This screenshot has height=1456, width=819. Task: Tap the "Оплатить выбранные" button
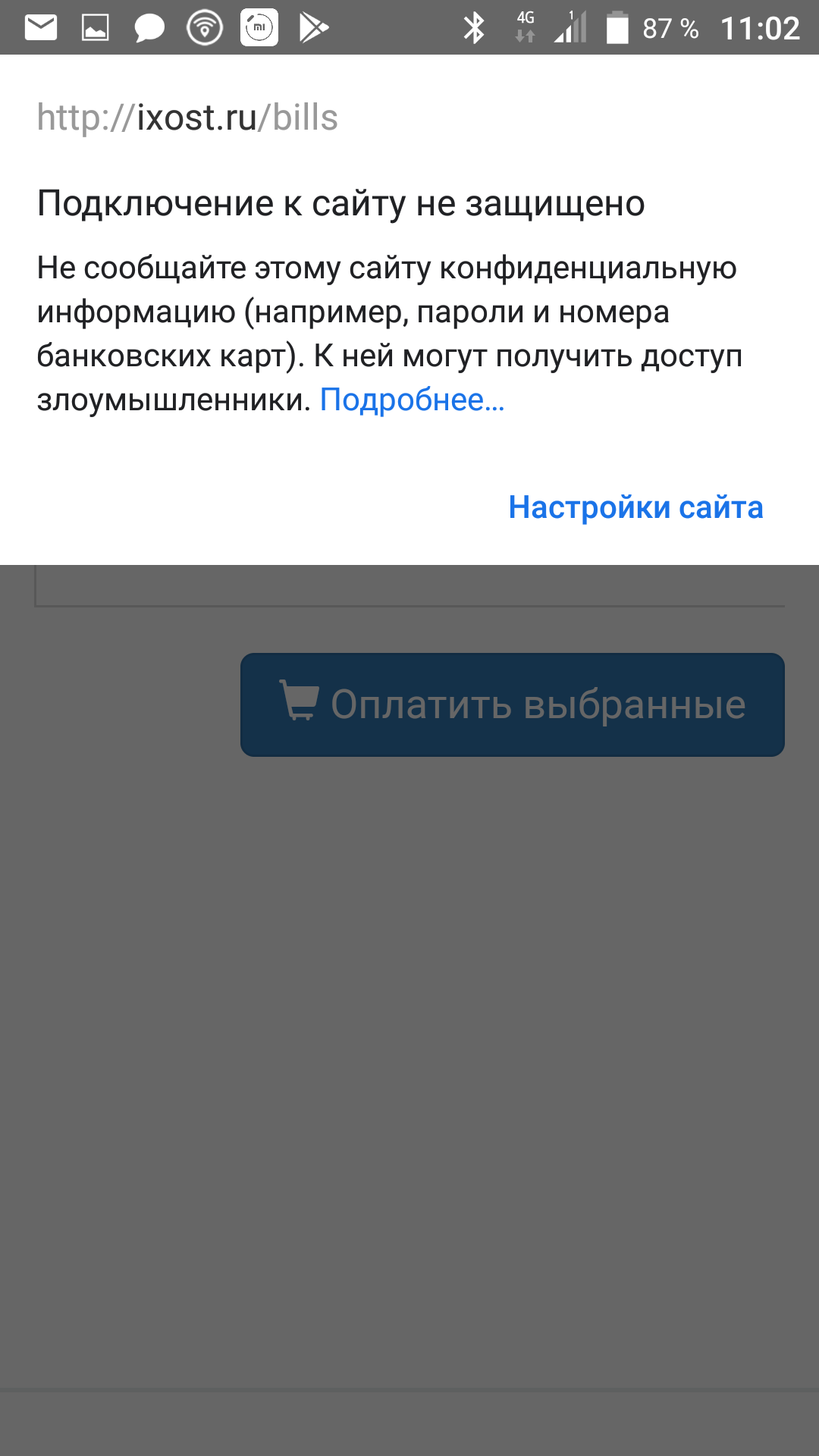click(513, 704)
